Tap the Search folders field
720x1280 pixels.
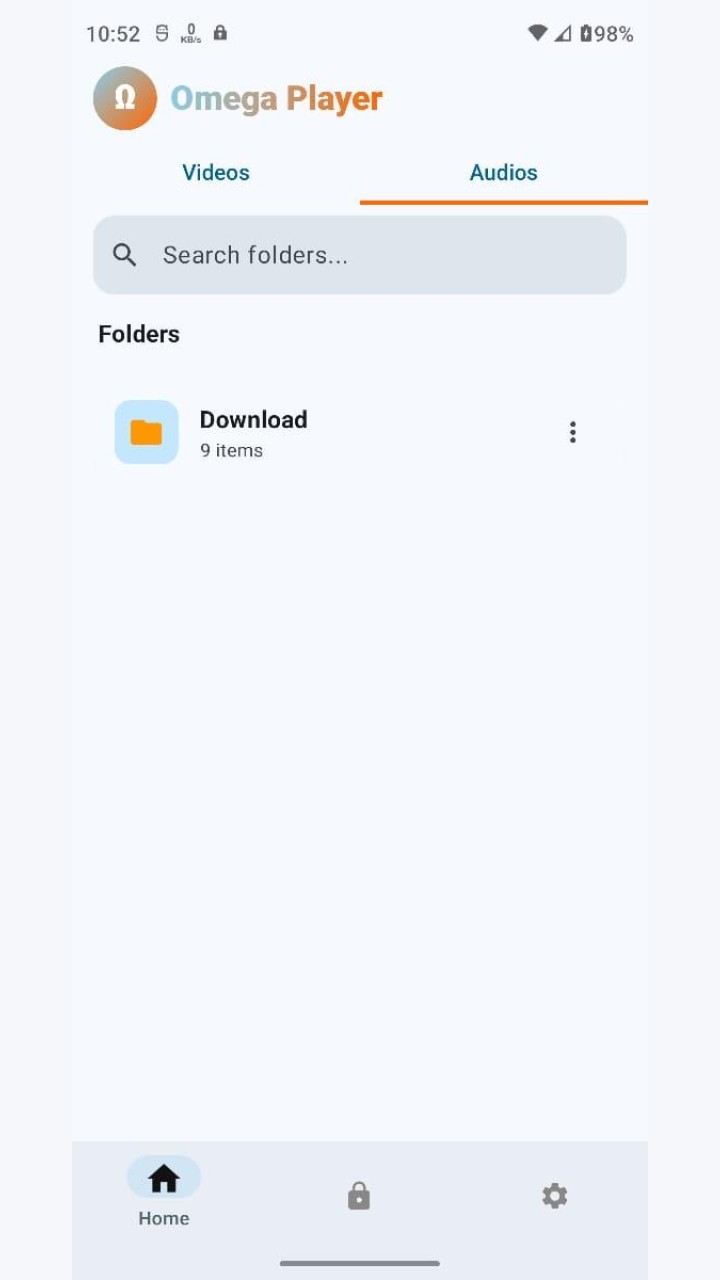[x=360, y=255]
